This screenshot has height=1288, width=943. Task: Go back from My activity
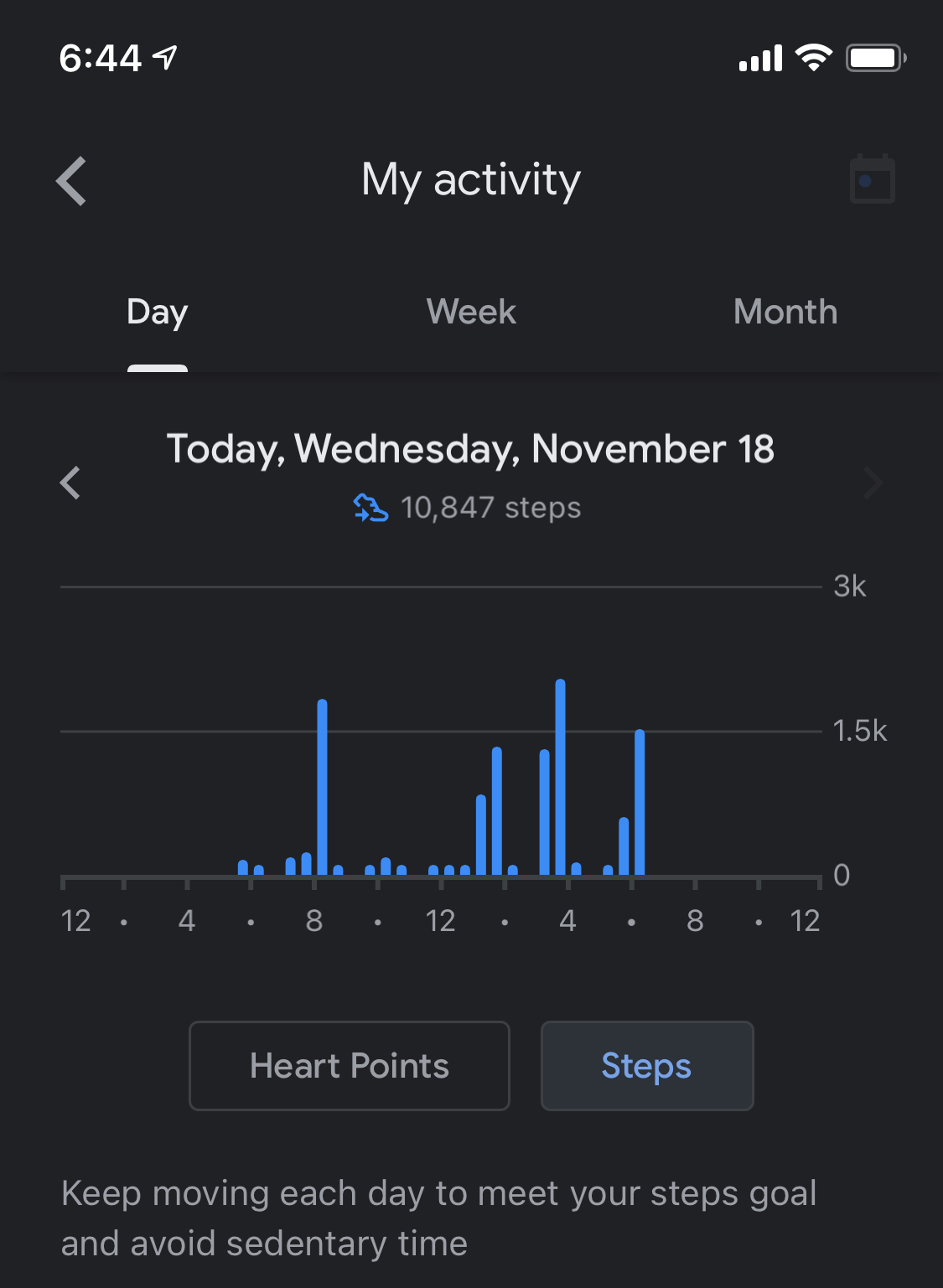coord(72,181)
